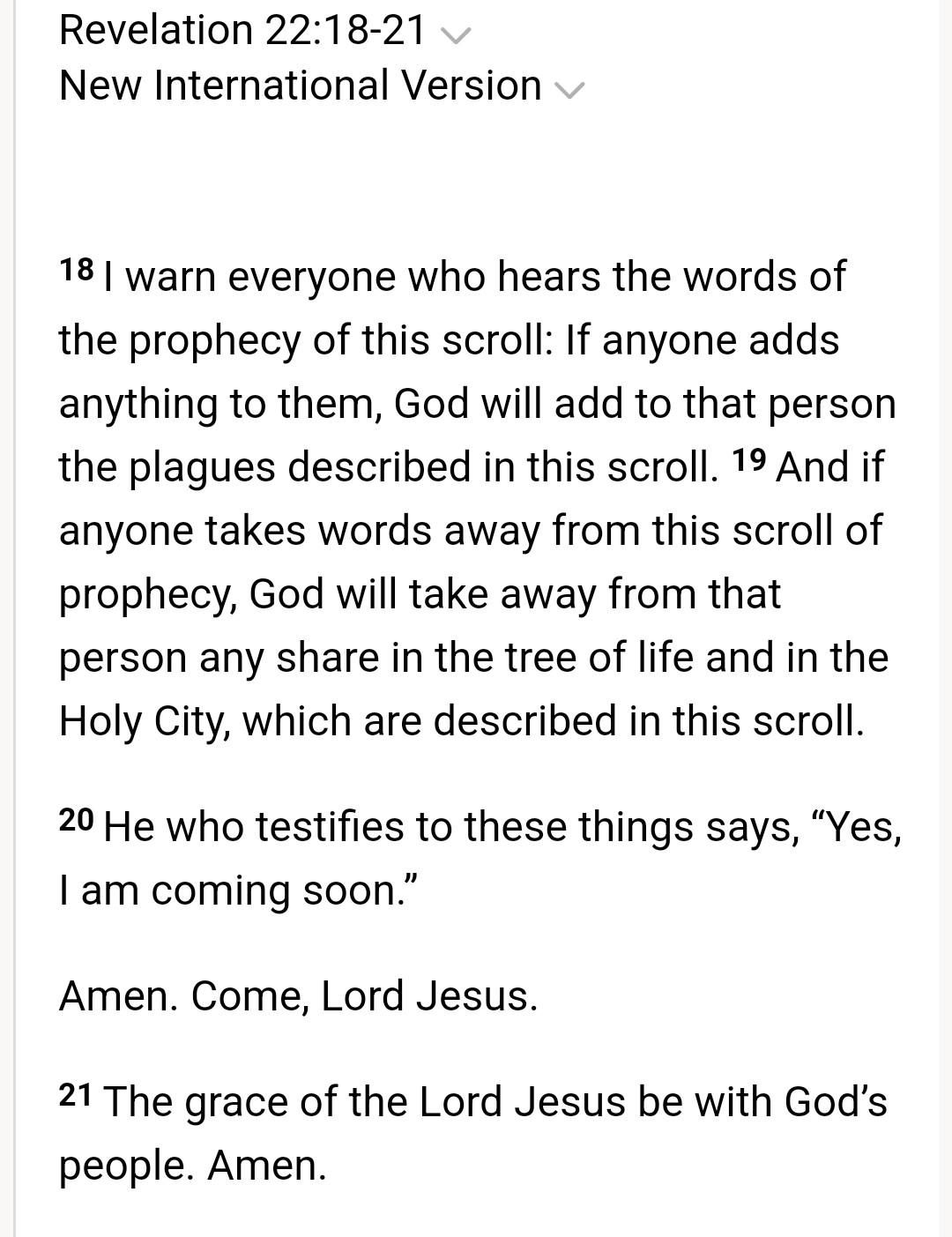Open the Revelation 22:18-21 passage dropdown
The height and width of the screenshot is (1237, 952).
click(455, 34)
